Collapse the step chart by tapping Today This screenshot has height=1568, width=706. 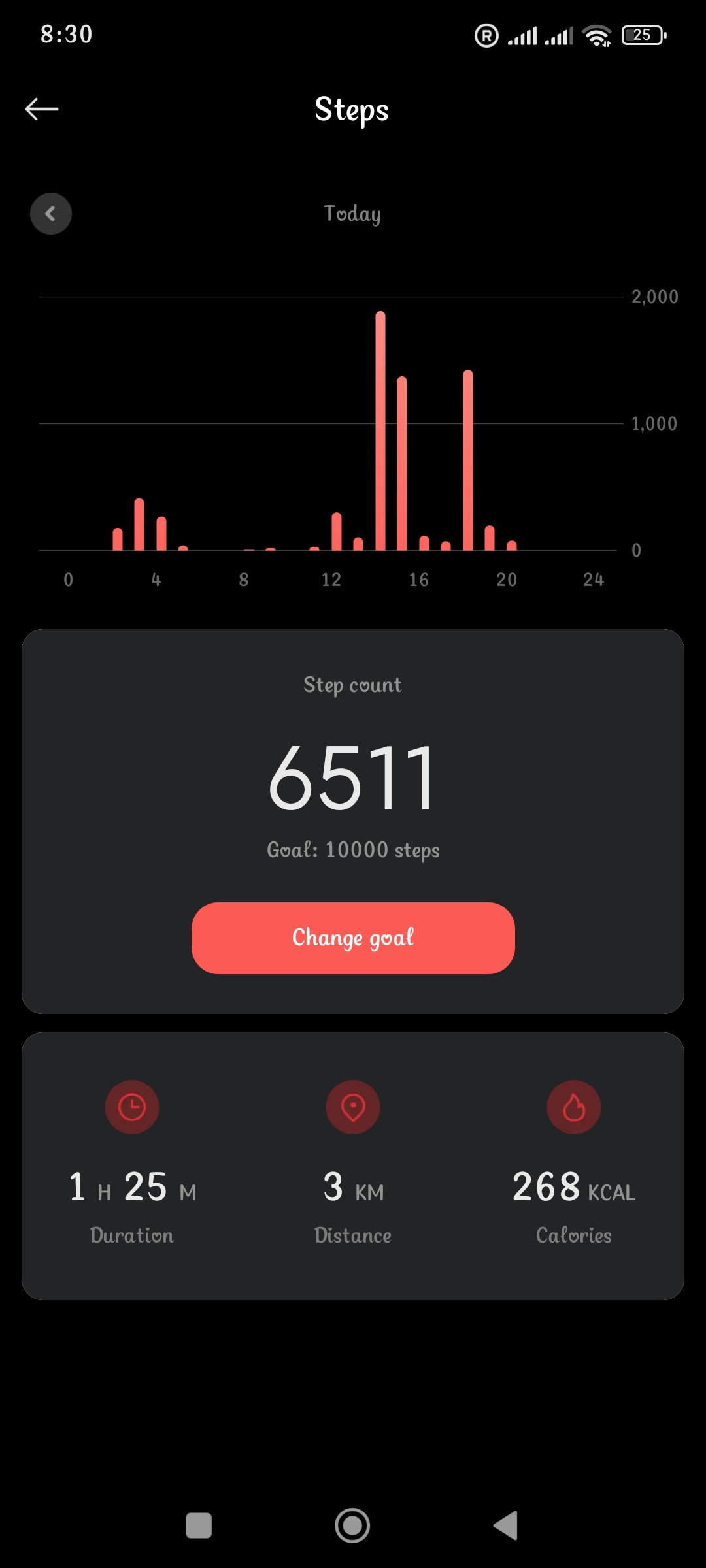coord(353,214)
